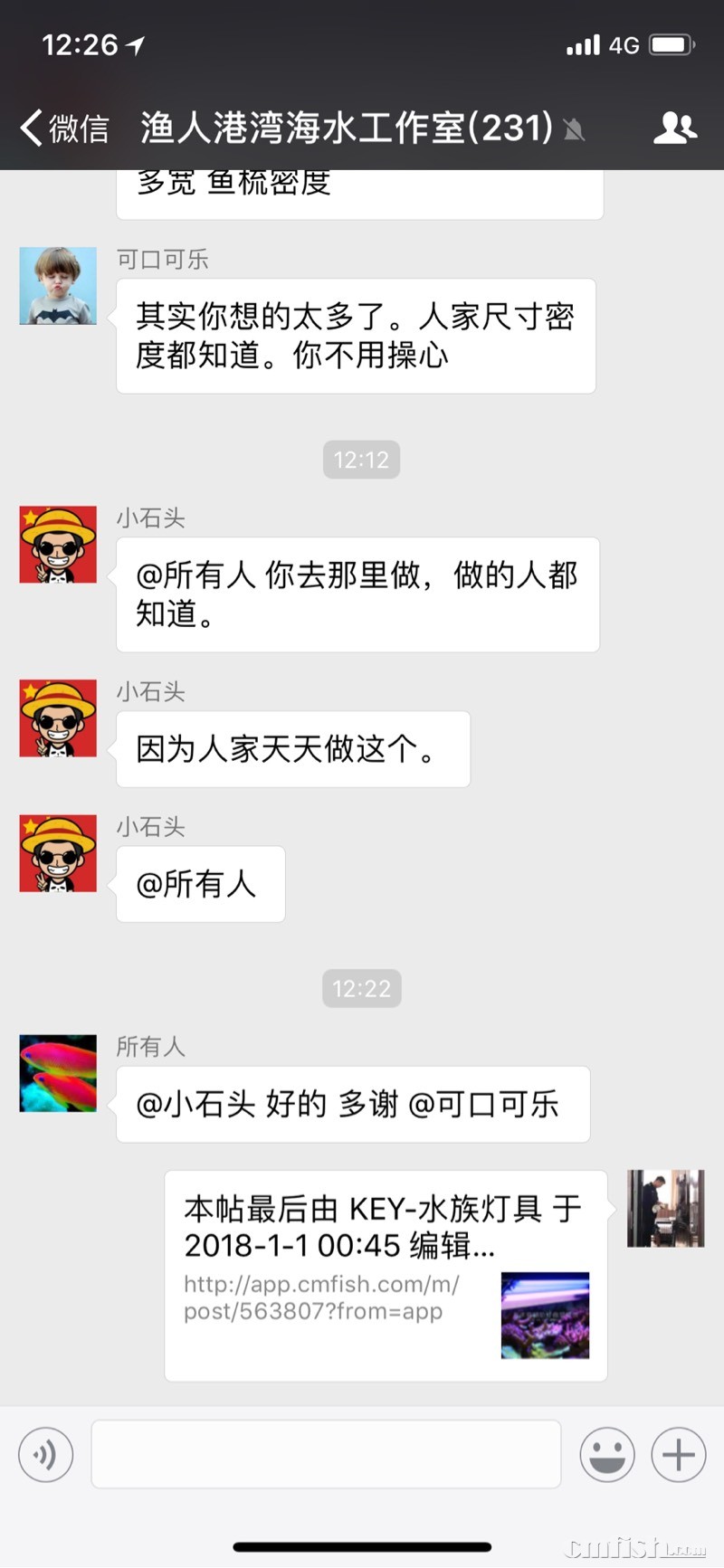The width and height of the screenshot is (724, 1568).
Task: Open group members and chat info
Action: point(674,128)
